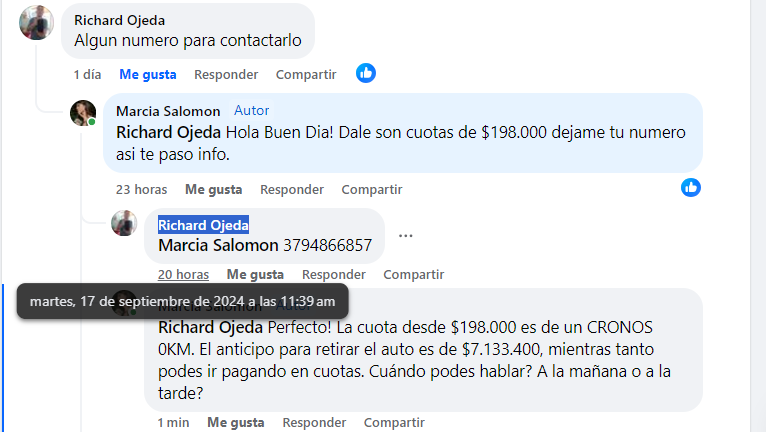Share Marcia Salomon's 'Hola Buen Dia' comment
Image resolution: width=766 pixels, height=432 pixels.
point(372,189)
